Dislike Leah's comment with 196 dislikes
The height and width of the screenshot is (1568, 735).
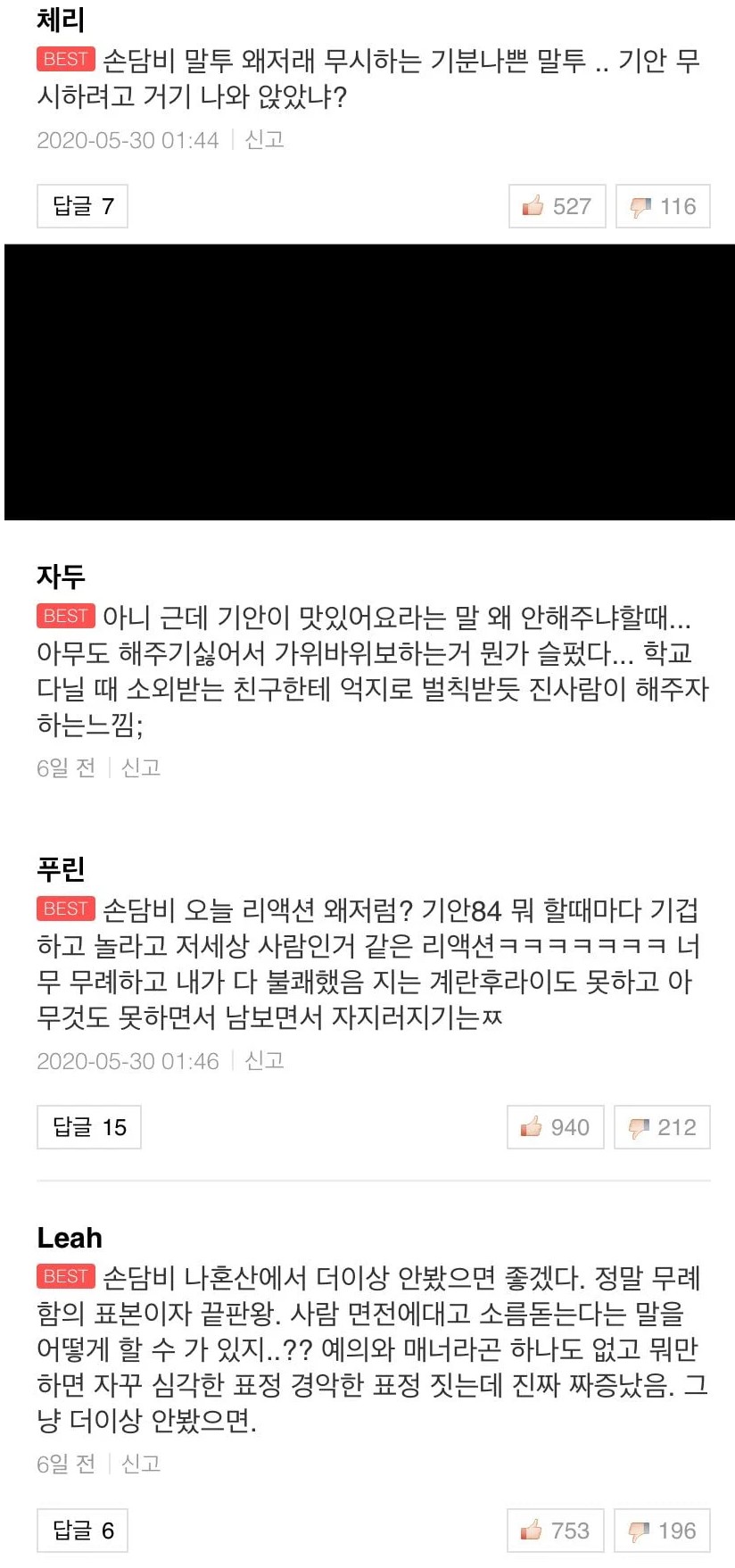[662, 1531]
